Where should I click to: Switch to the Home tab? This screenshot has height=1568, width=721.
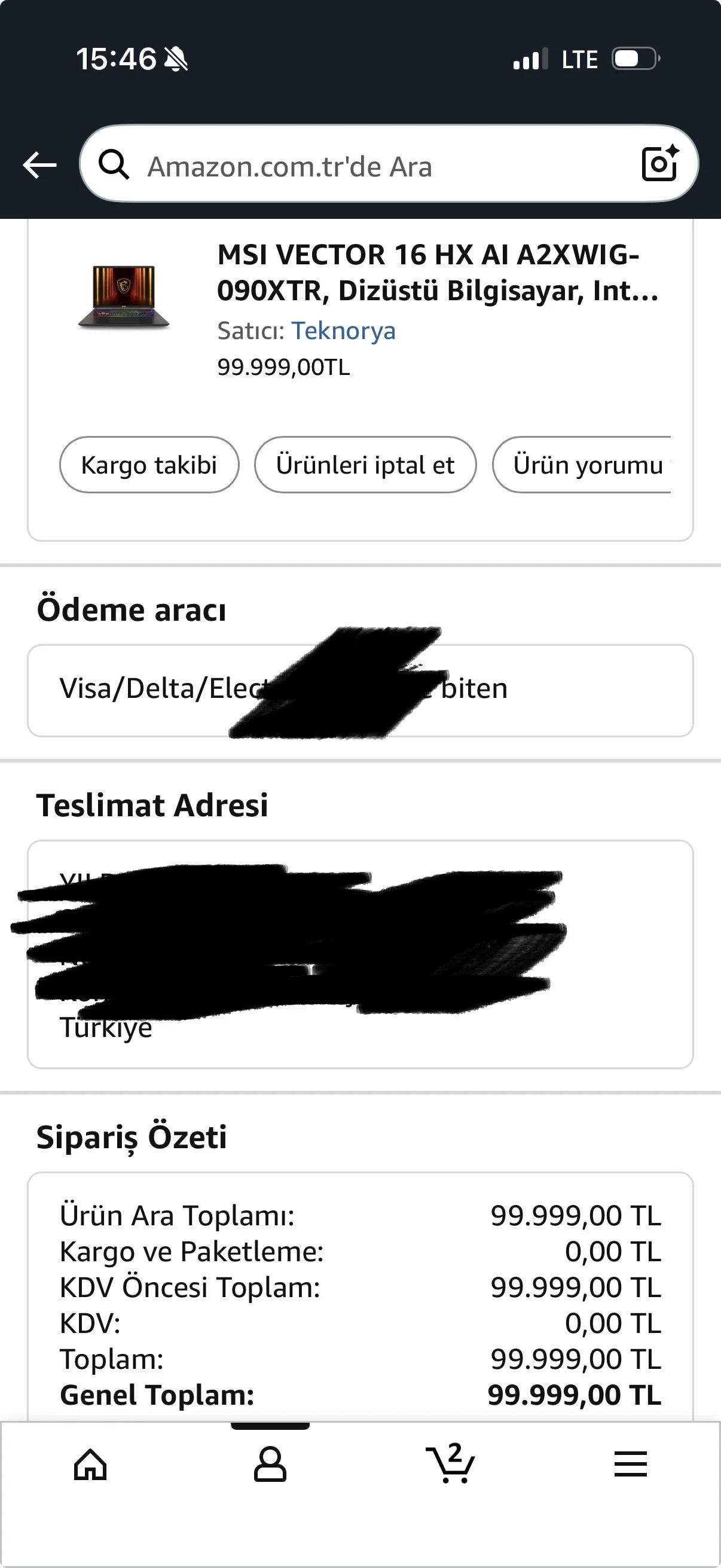90,1464
